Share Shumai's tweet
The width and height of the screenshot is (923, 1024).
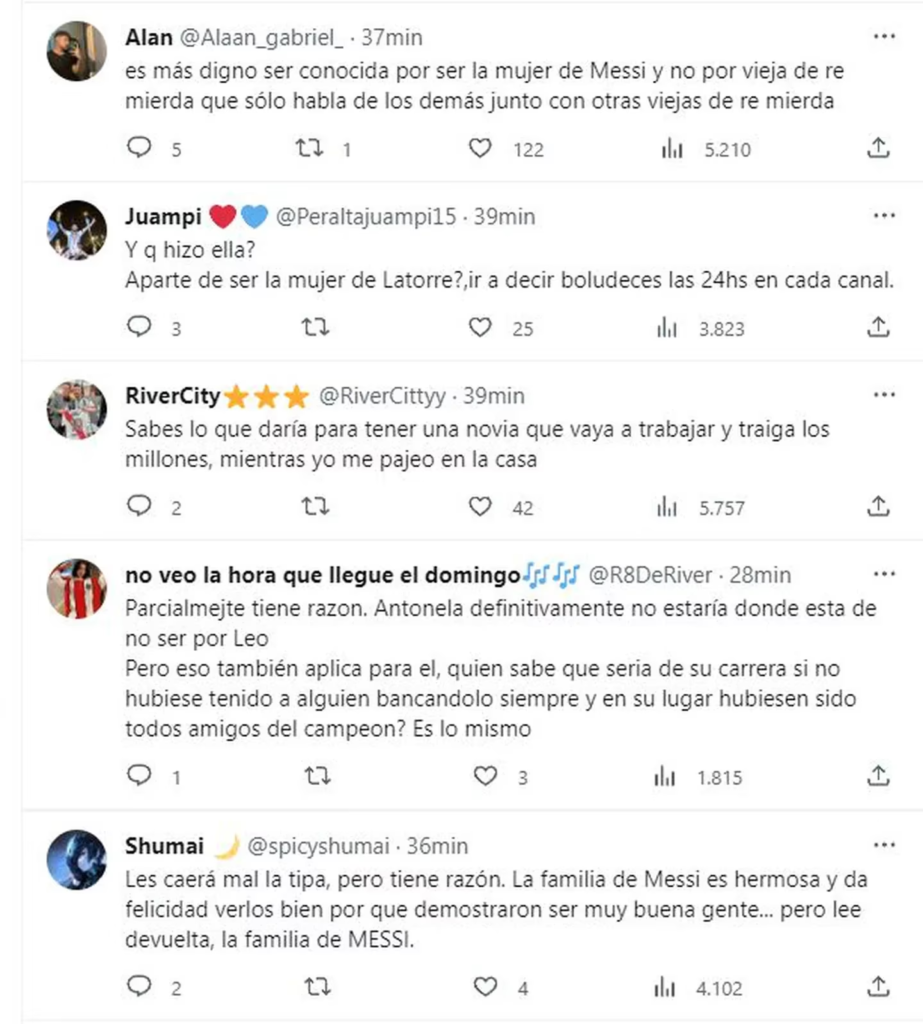877,987
